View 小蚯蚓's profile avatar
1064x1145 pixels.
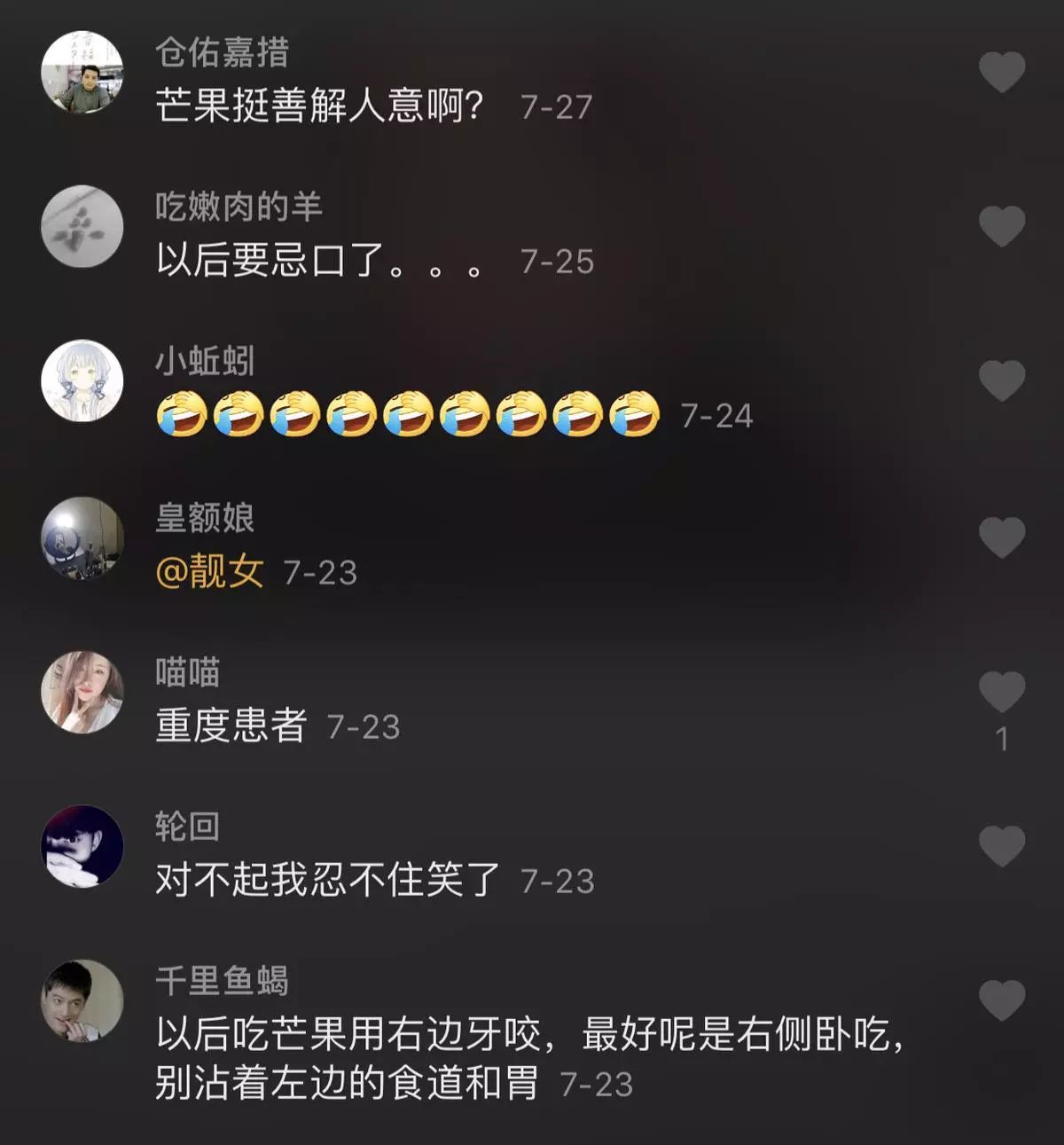tap(82, 380)
